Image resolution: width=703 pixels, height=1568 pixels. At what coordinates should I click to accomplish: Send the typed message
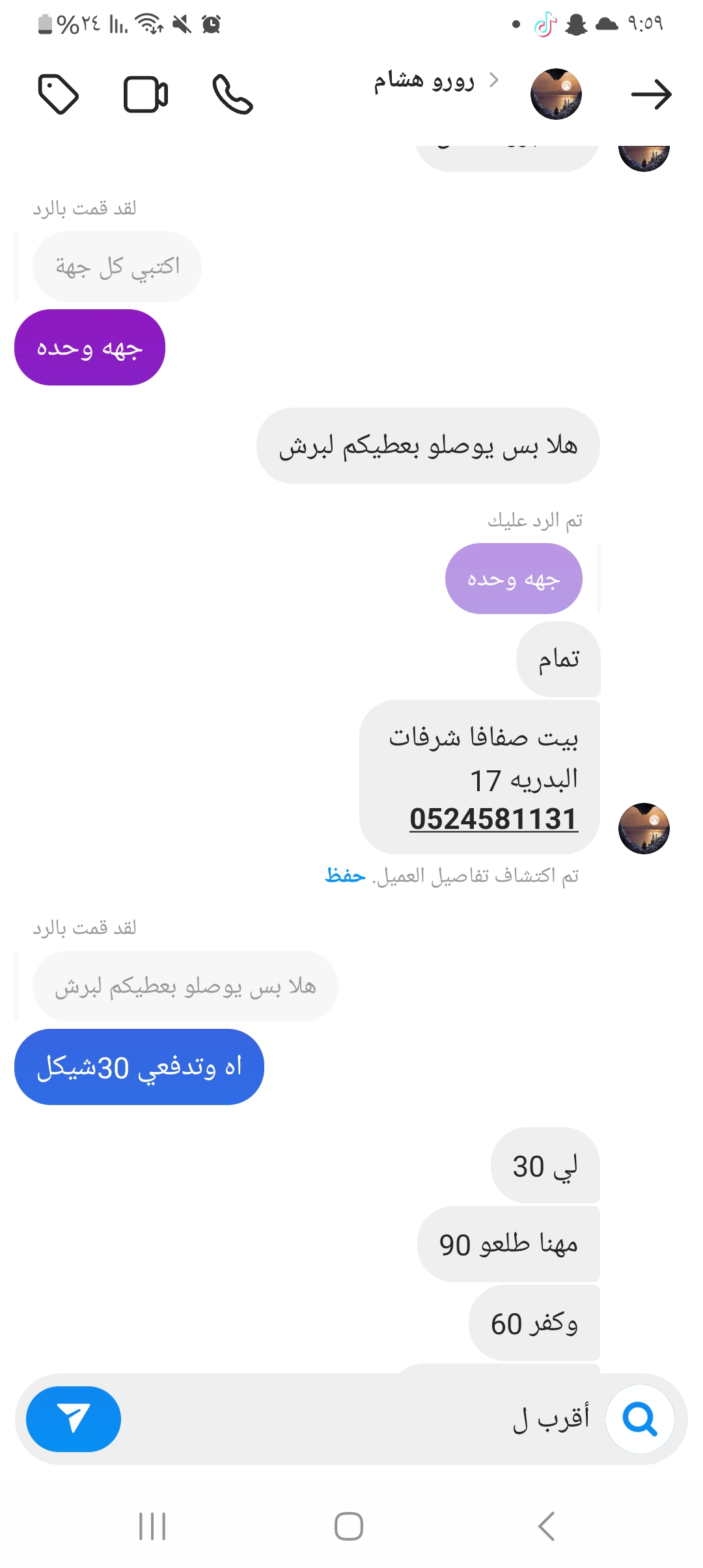pos(74,1419)
